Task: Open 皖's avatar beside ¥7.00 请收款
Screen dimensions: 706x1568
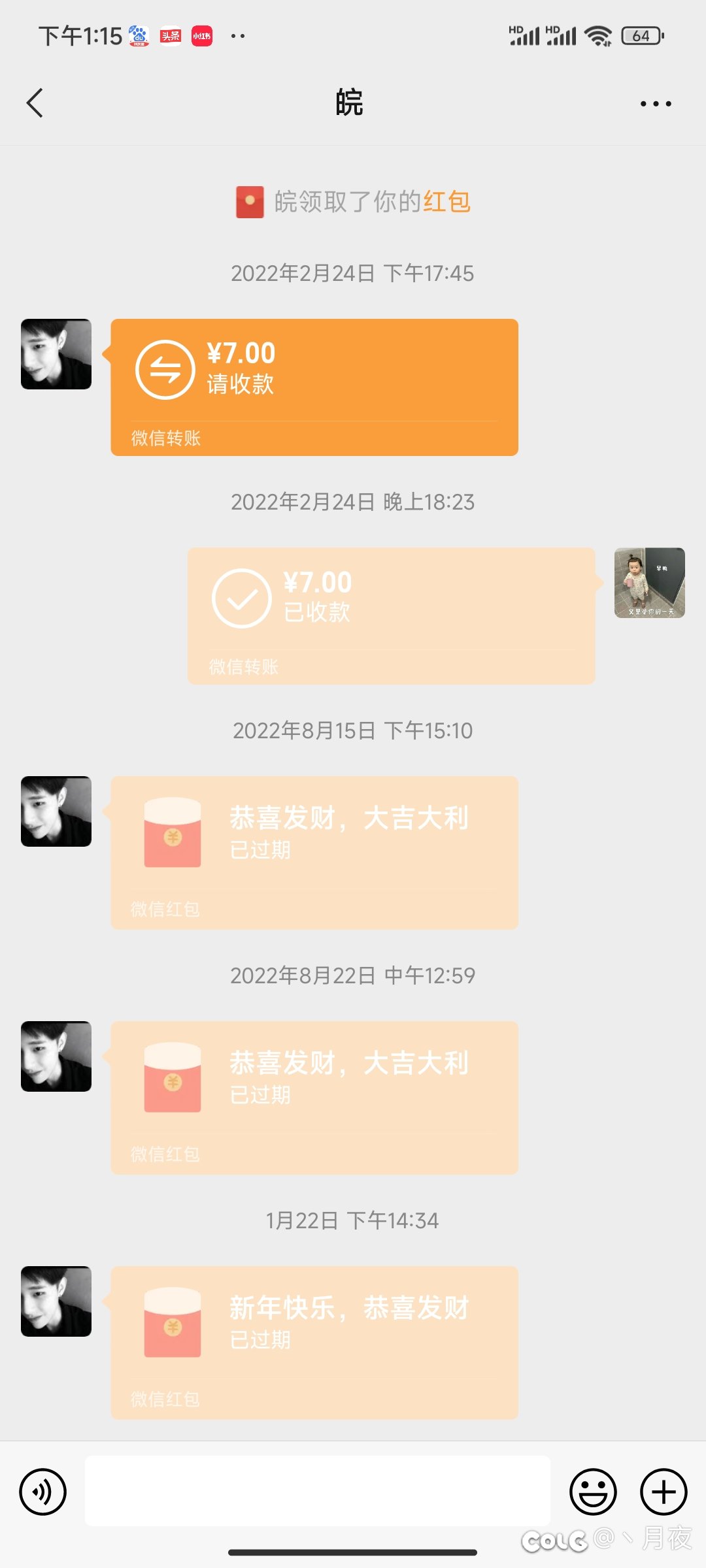Action: click(56, 354)
